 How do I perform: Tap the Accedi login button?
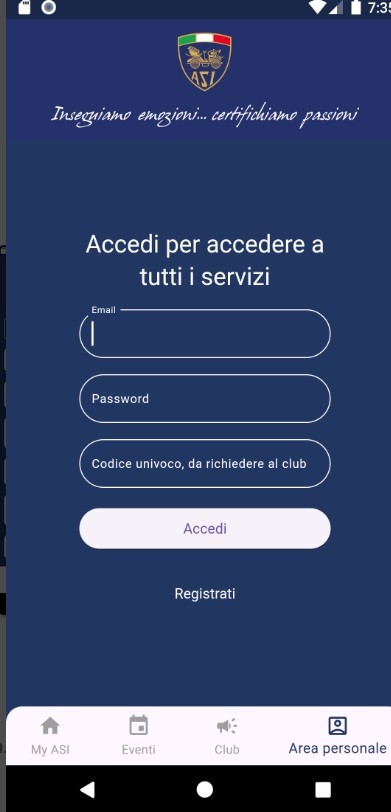(205, 528)
